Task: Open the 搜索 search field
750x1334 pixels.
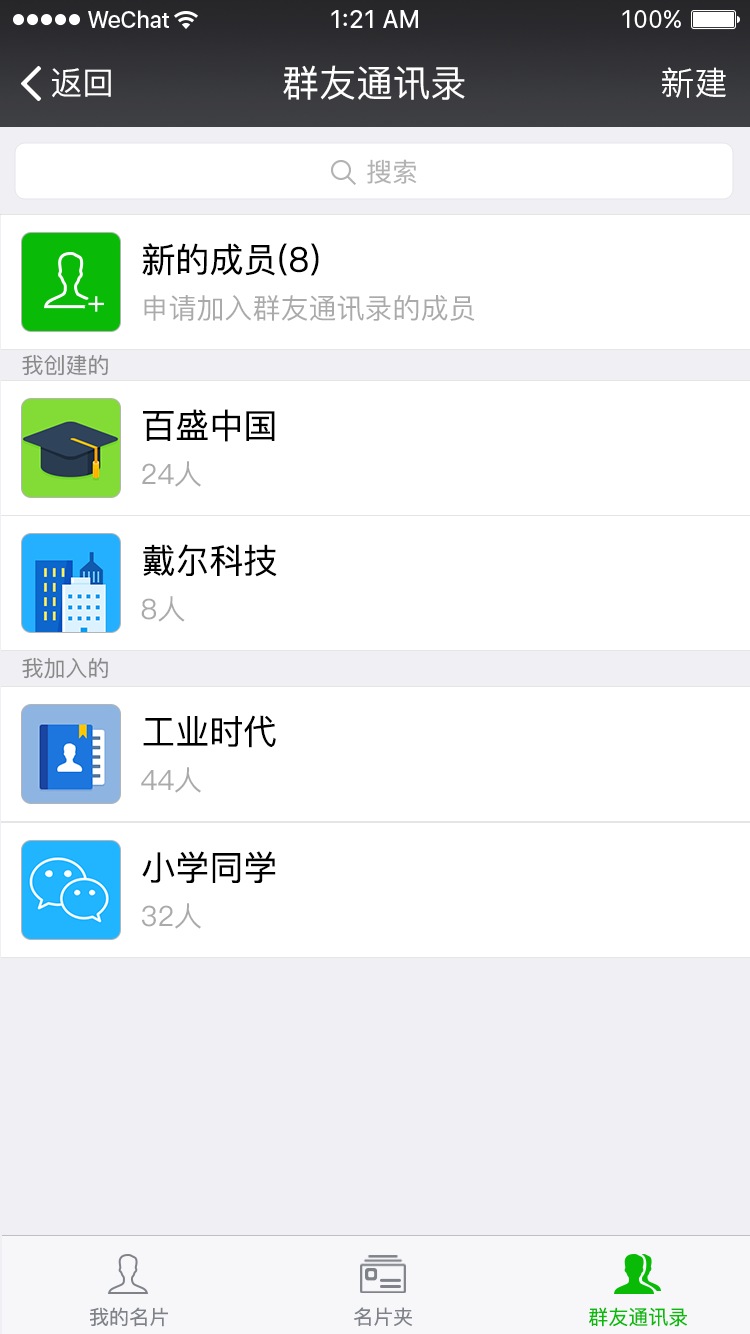Action: tap(374, 172)
